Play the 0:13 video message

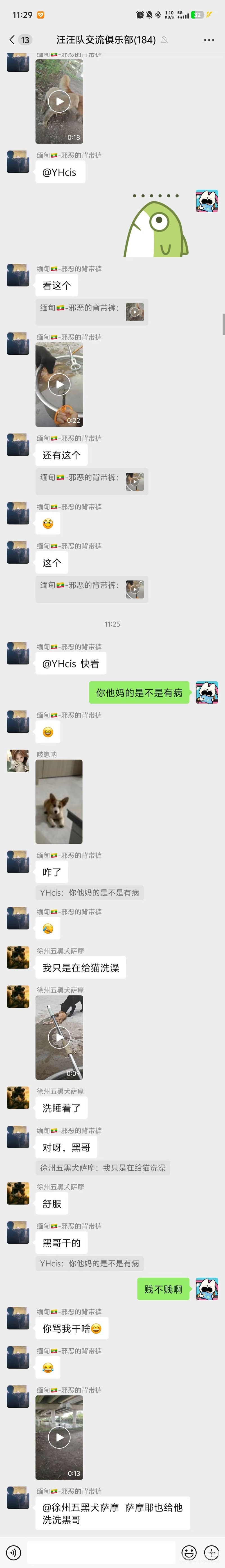pos(59,1437)
